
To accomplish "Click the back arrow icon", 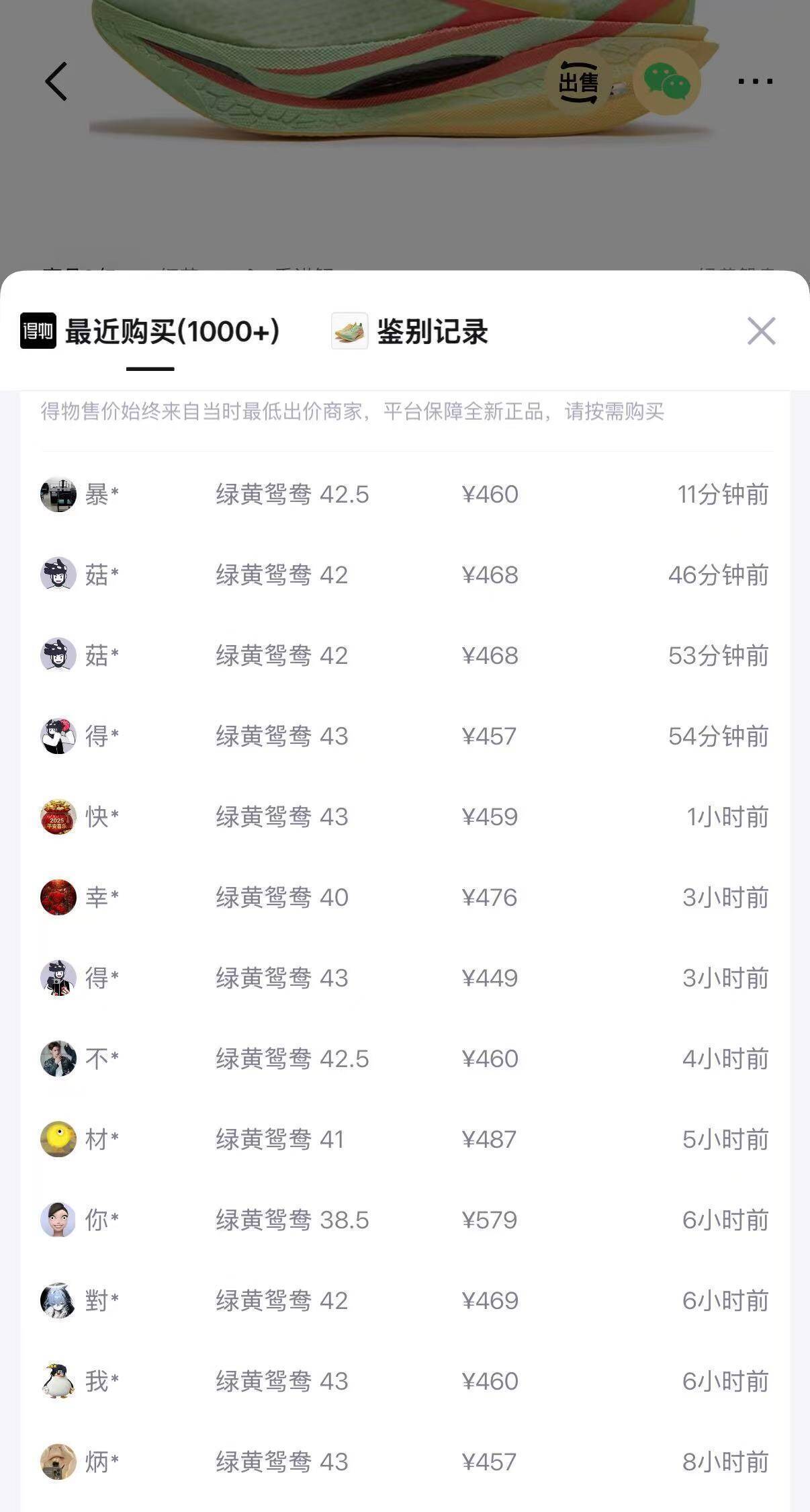I will pyautogui.click(x=55, y=81).
